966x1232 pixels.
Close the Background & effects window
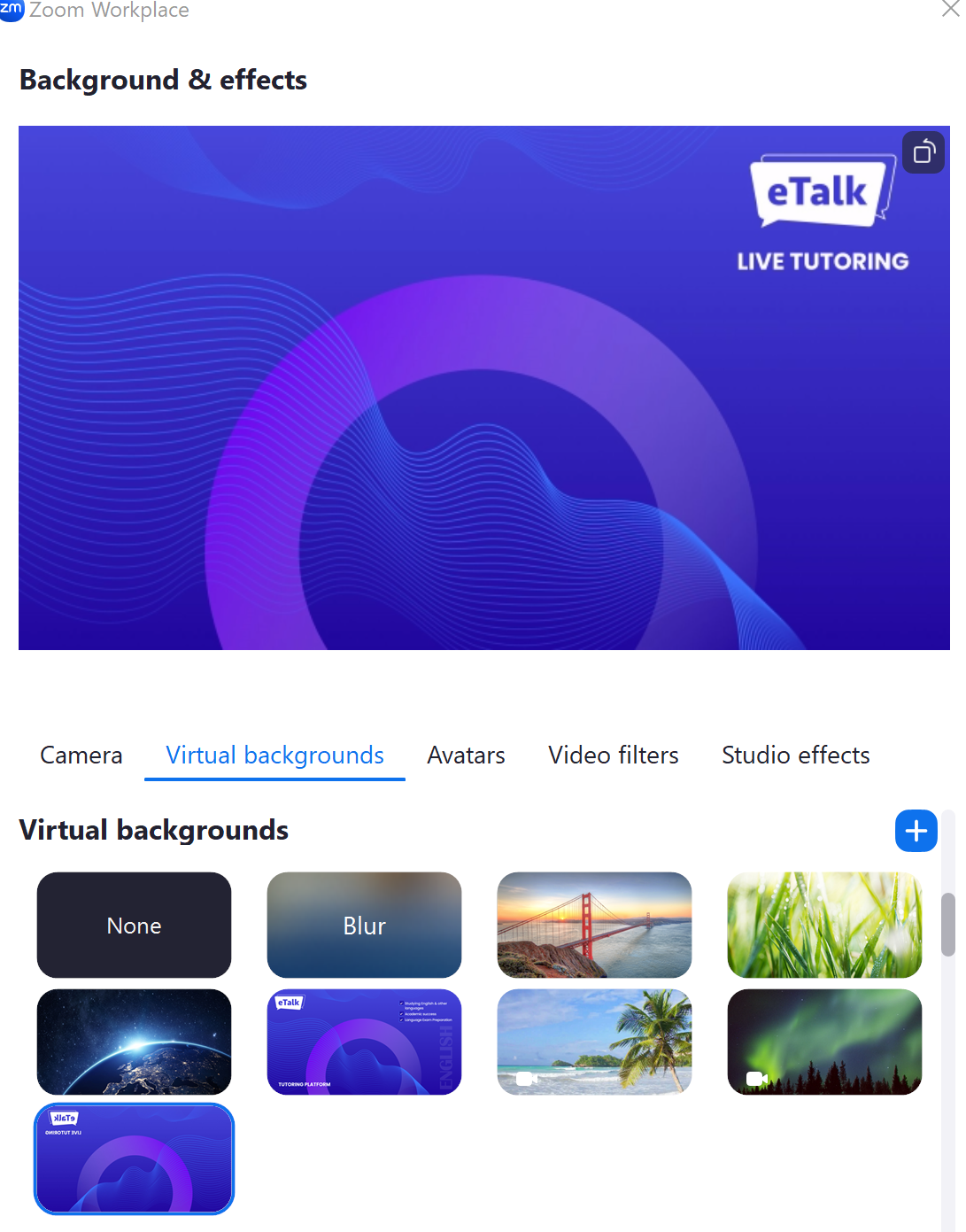click(x=950, y=9)
